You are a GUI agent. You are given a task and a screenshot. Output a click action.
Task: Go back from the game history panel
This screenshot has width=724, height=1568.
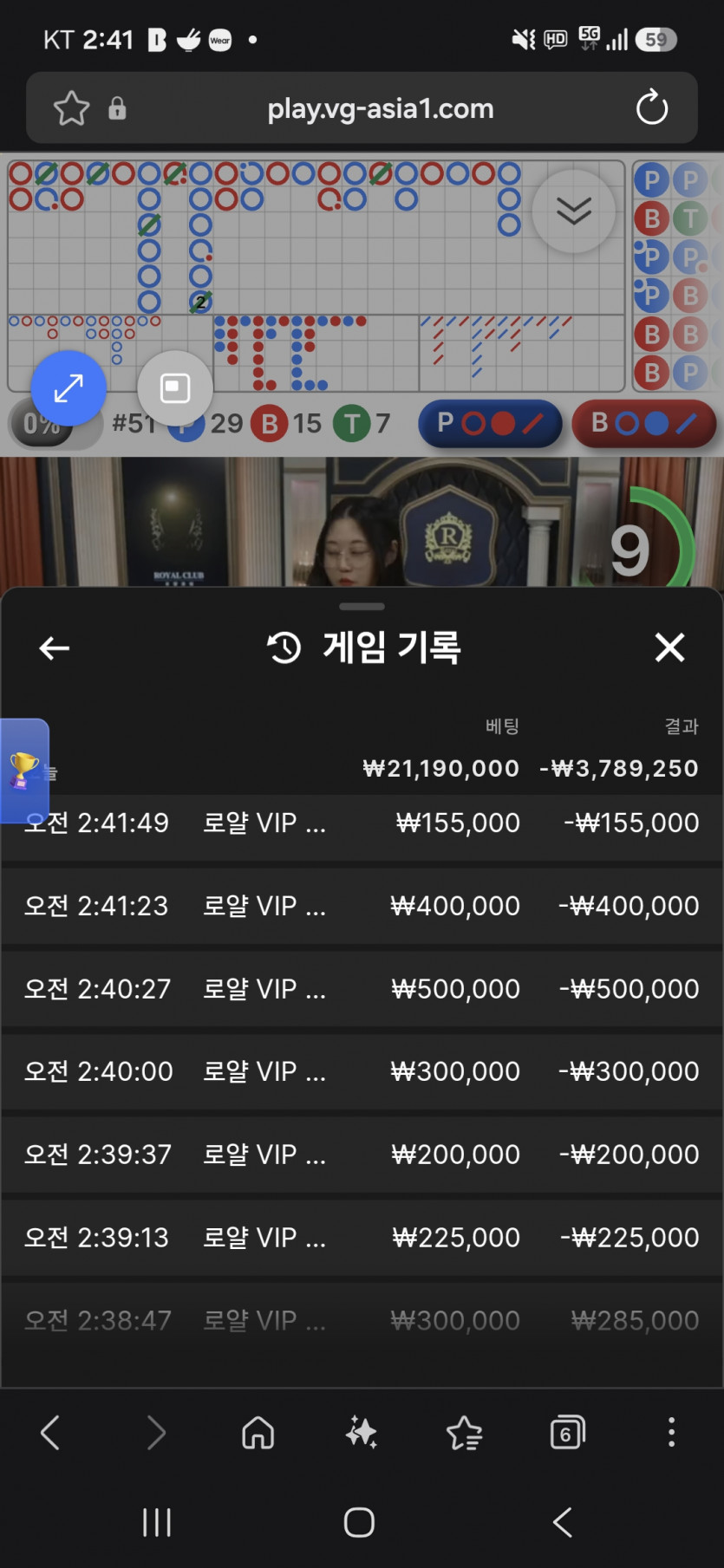pos(54,647)
